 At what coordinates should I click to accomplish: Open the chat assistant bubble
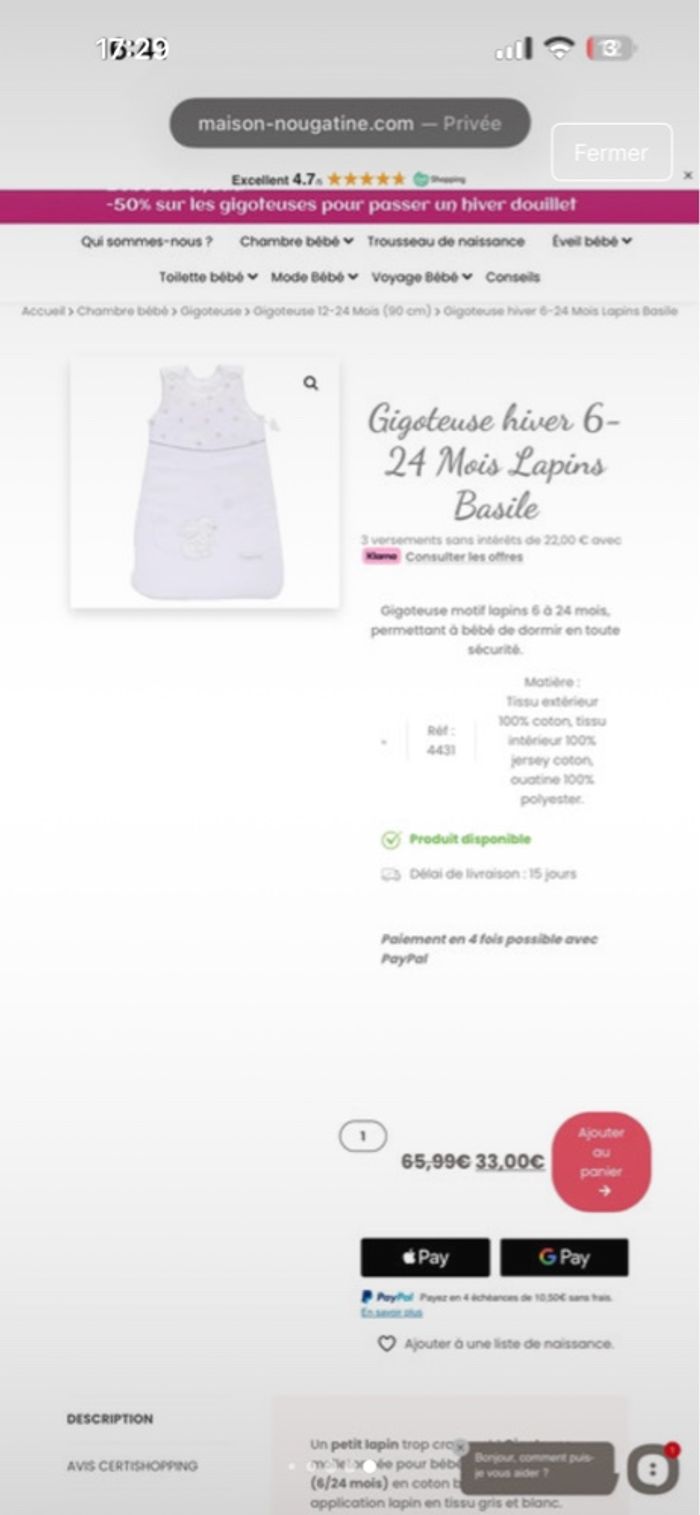pos(653,1469)
